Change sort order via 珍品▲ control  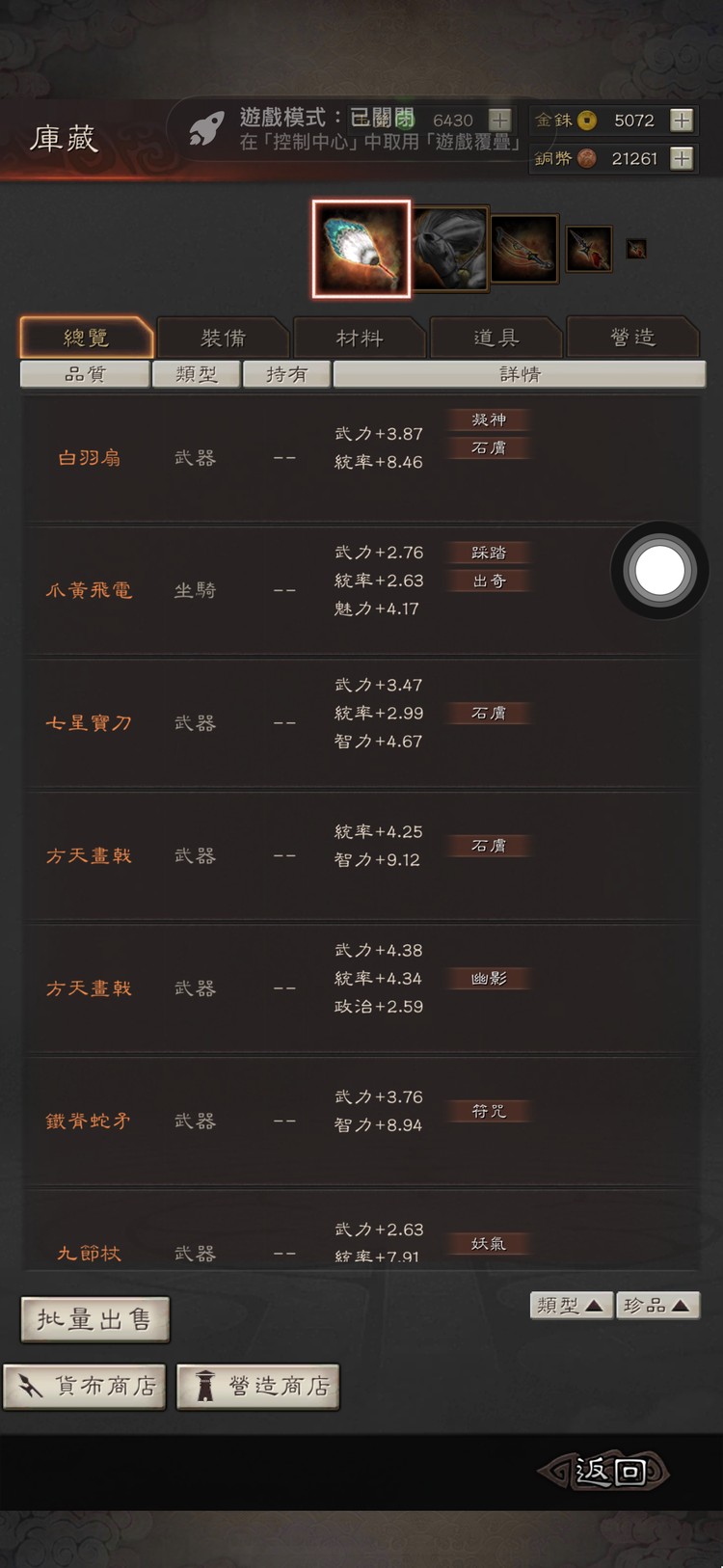pyautogui.click(x=658, y=1305)
